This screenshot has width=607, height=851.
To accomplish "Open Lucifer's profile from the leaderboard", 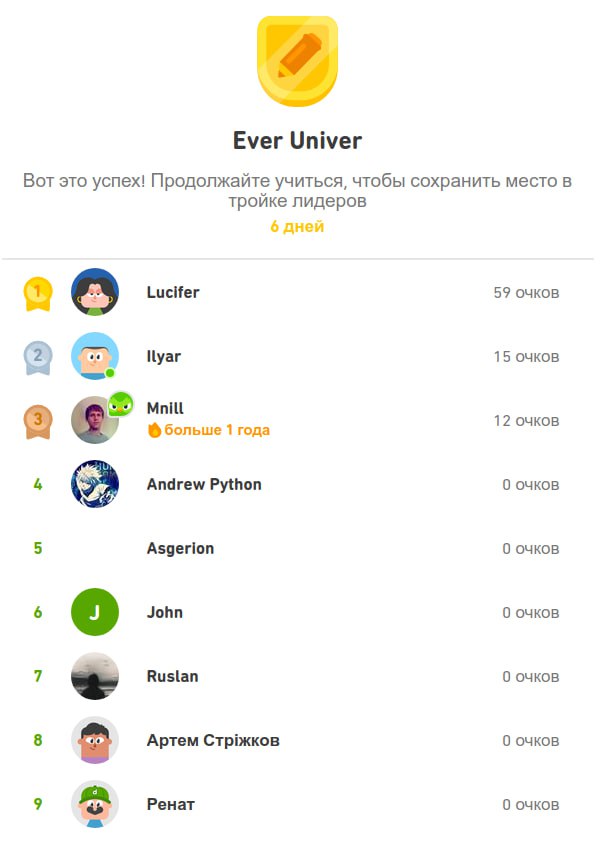I will 173,292.
